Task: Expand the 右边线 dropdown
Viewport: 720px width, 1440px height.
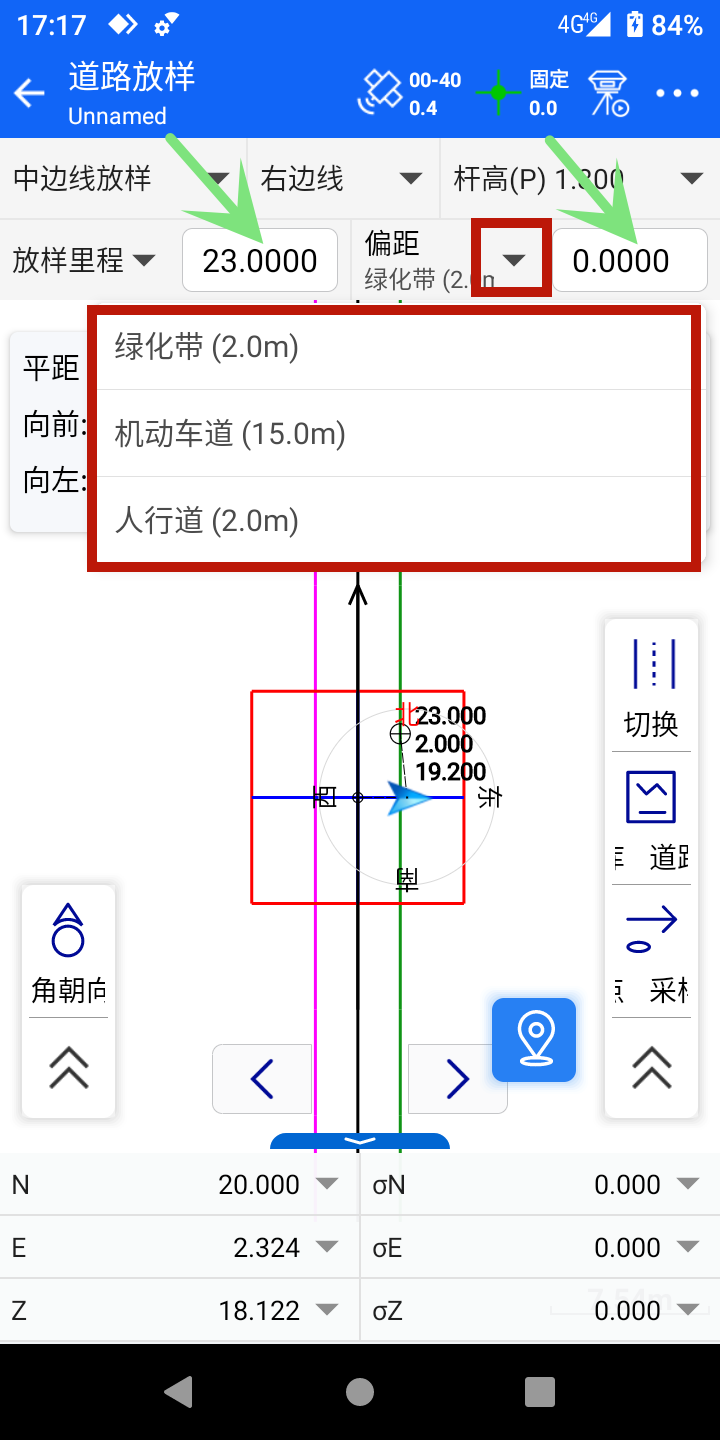Action: coord(340,179)
